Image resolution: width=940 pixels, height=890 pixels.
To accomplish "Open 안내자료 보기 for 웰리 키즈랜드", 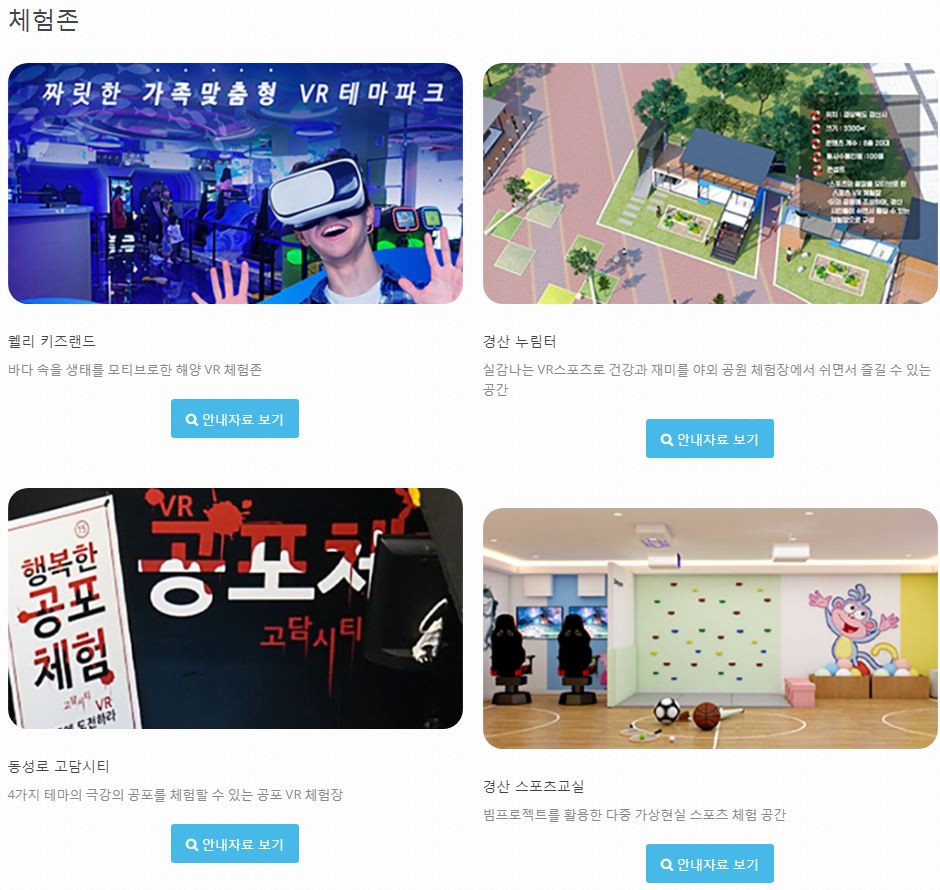I will [235, 419].
